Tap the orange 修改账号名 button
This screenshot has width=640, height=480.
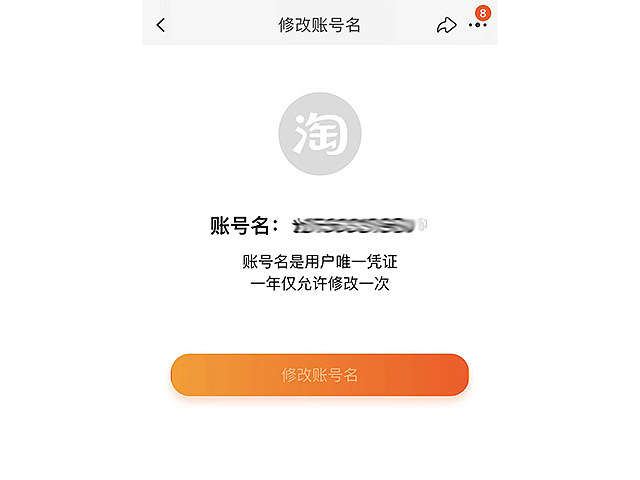coord(319,375)
